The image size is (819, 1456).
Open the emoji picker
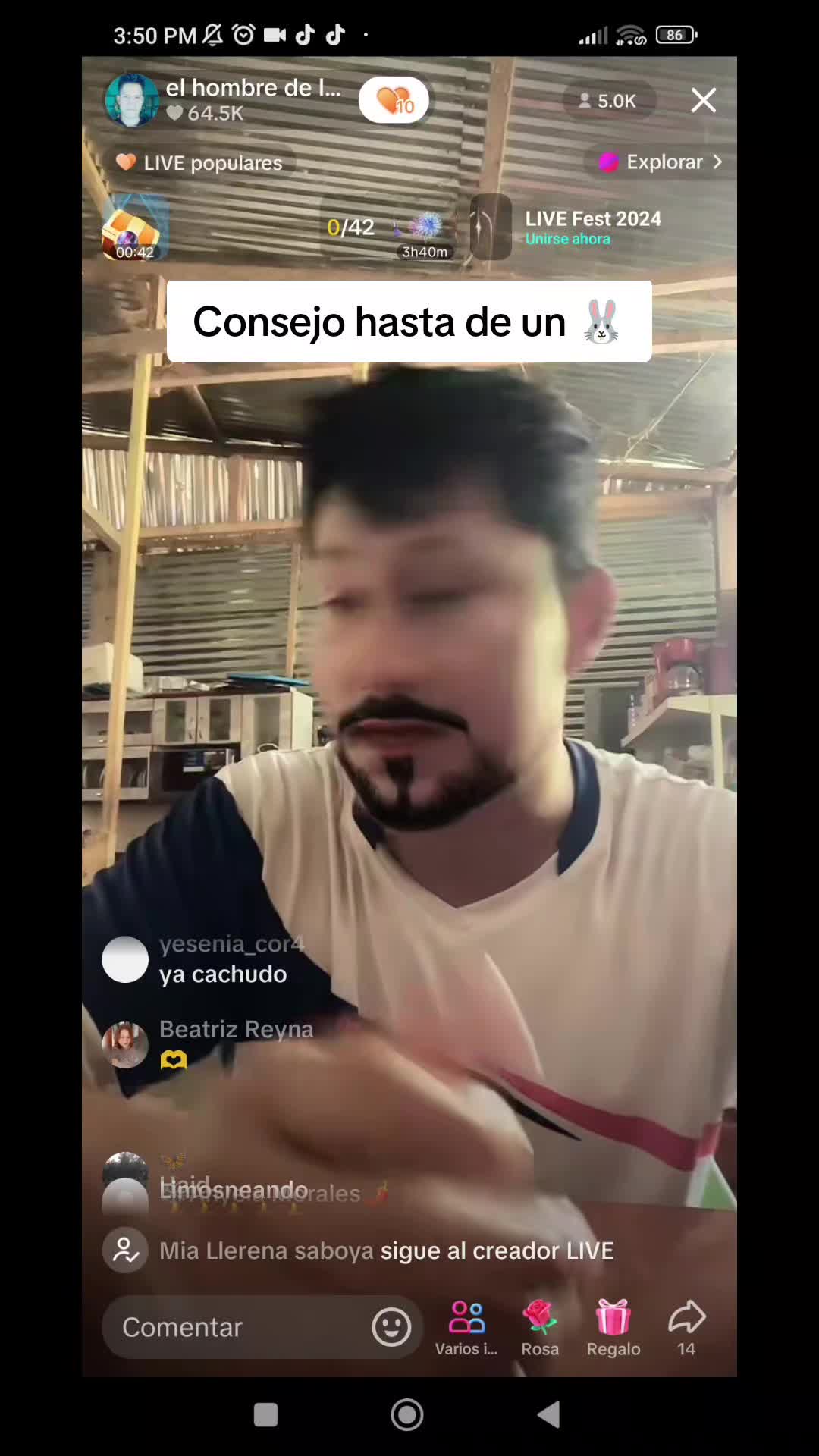(391, 1327)
